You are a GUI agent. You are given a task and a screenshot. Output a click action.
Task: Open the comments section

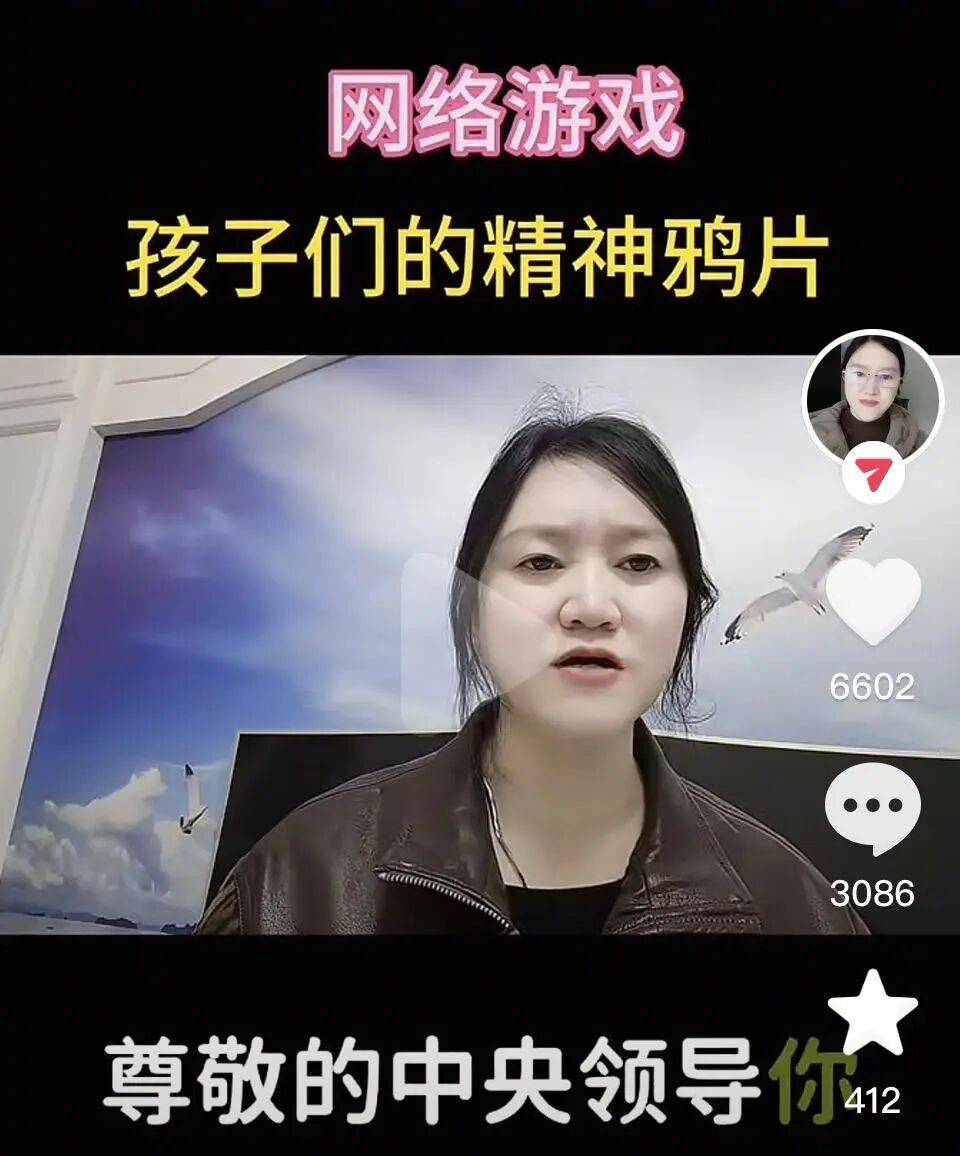872,808
